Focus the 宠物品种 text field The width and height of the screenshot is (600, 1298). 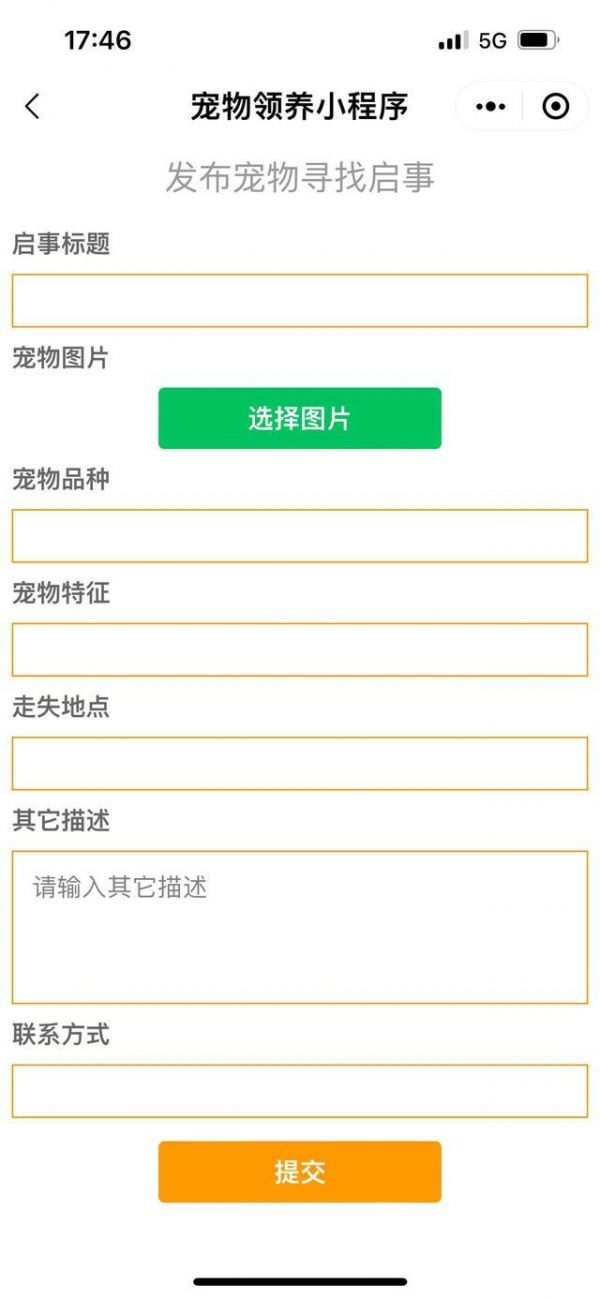pyautogui.click(x=300, y=536)
